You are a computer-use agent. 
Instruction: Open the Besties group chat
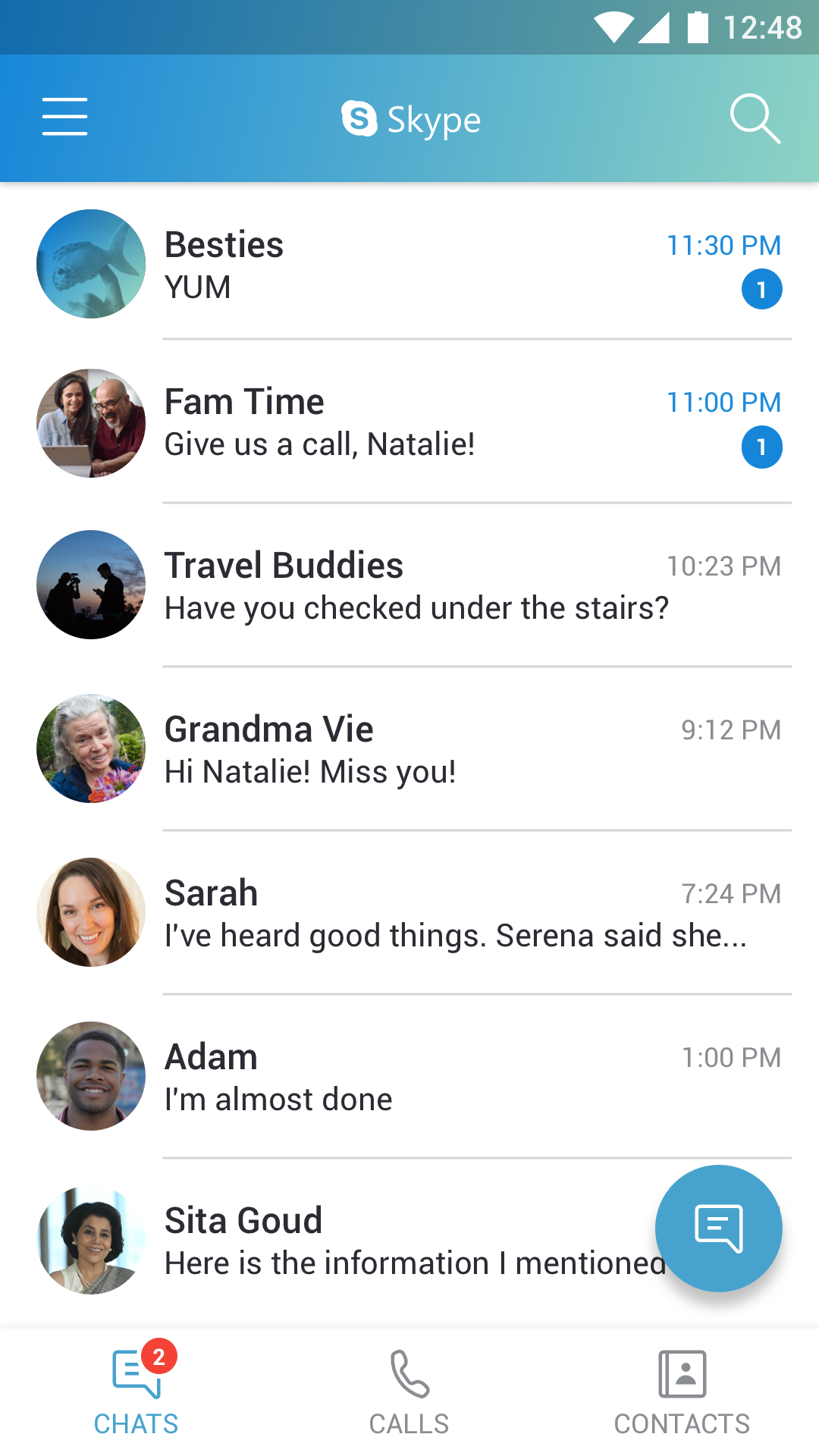[x=409, y=265]
